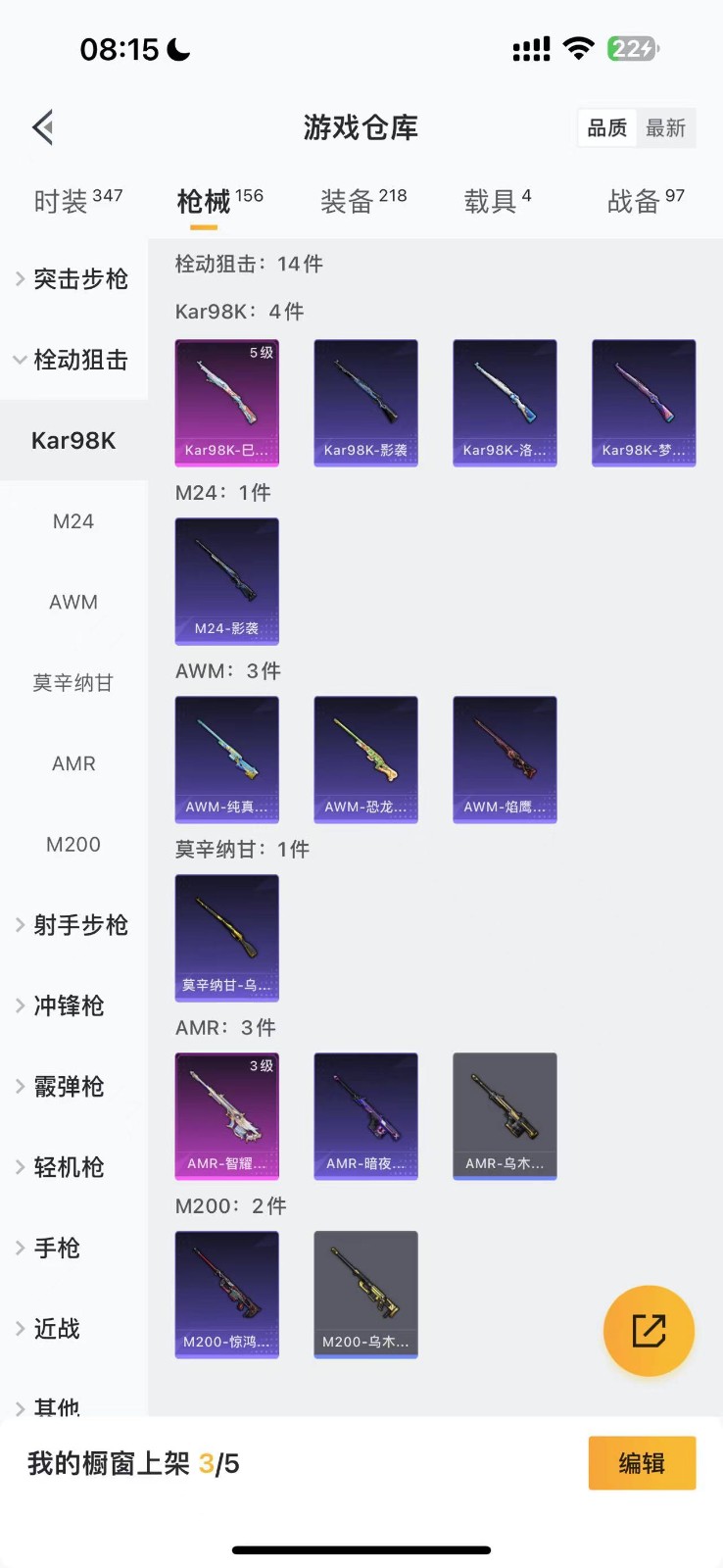Sort by 最新
Viewport: 723px width, 1568px height.
(666, 128)
